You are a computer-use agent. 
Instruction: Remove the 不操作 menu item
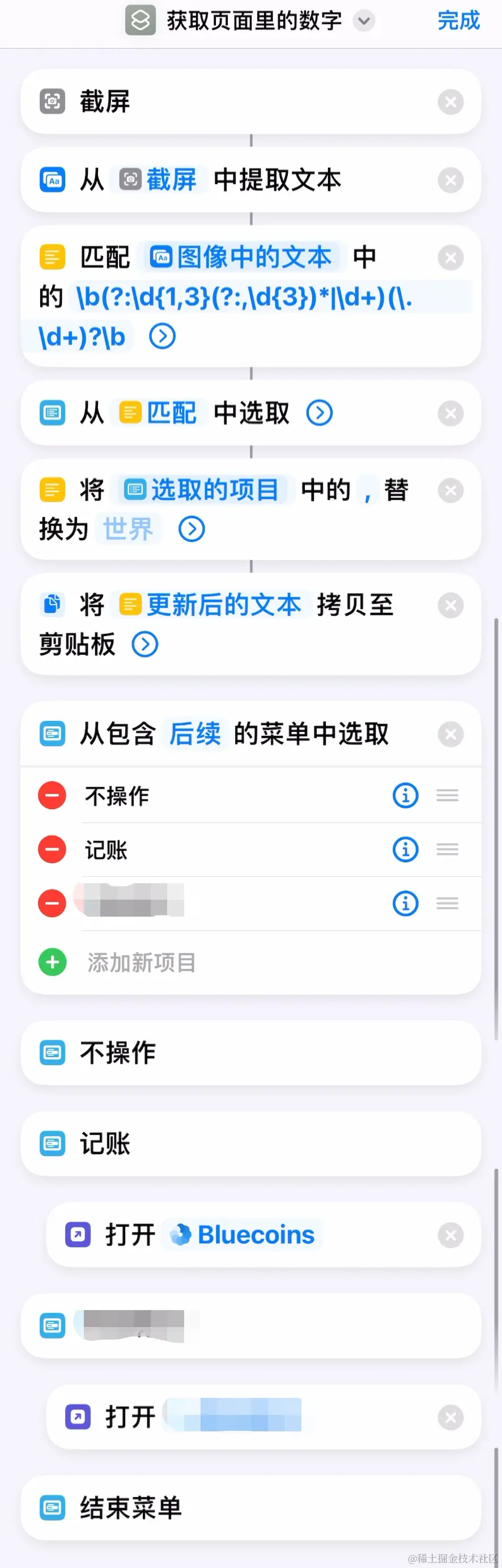(52, 795)
